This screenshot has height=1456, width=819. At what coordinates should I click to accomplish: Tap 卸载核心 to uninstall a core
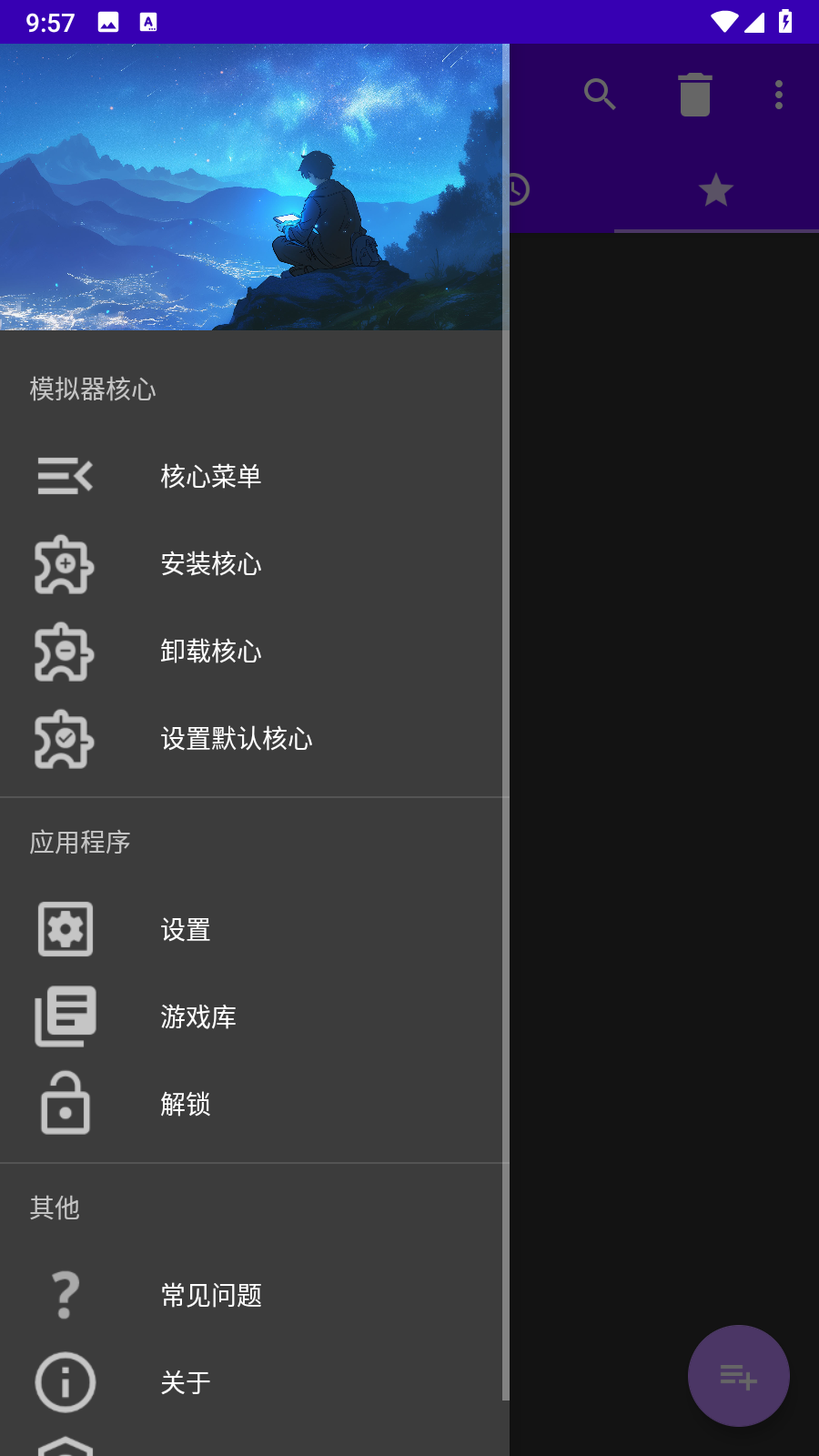(x=251, y=652)
